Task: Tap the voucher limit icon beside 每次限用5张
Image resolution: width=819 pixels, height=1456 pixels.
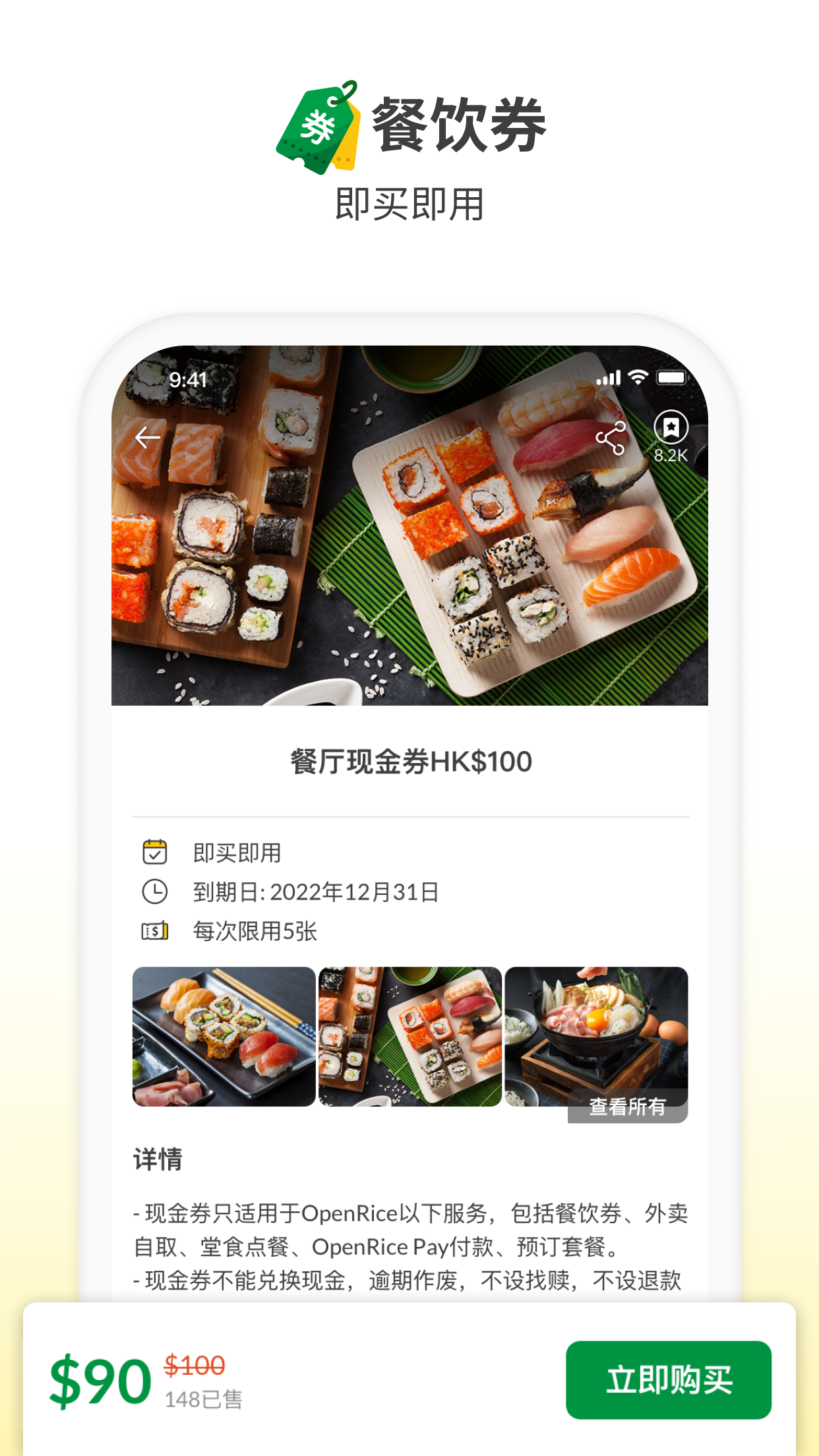Action: point(156,930)
